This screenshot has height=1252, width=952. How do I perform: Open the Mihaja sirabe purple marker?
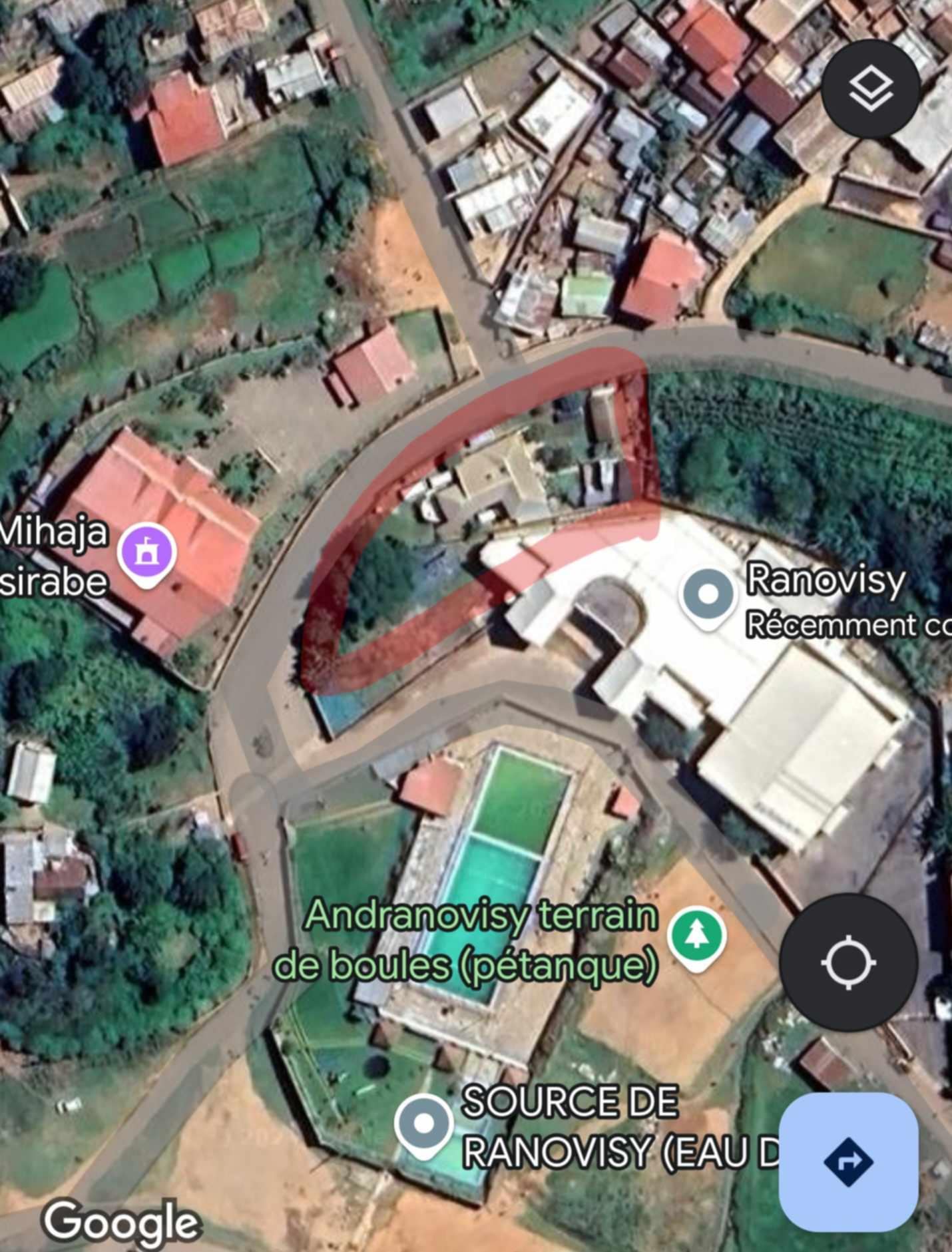point(147,553)
